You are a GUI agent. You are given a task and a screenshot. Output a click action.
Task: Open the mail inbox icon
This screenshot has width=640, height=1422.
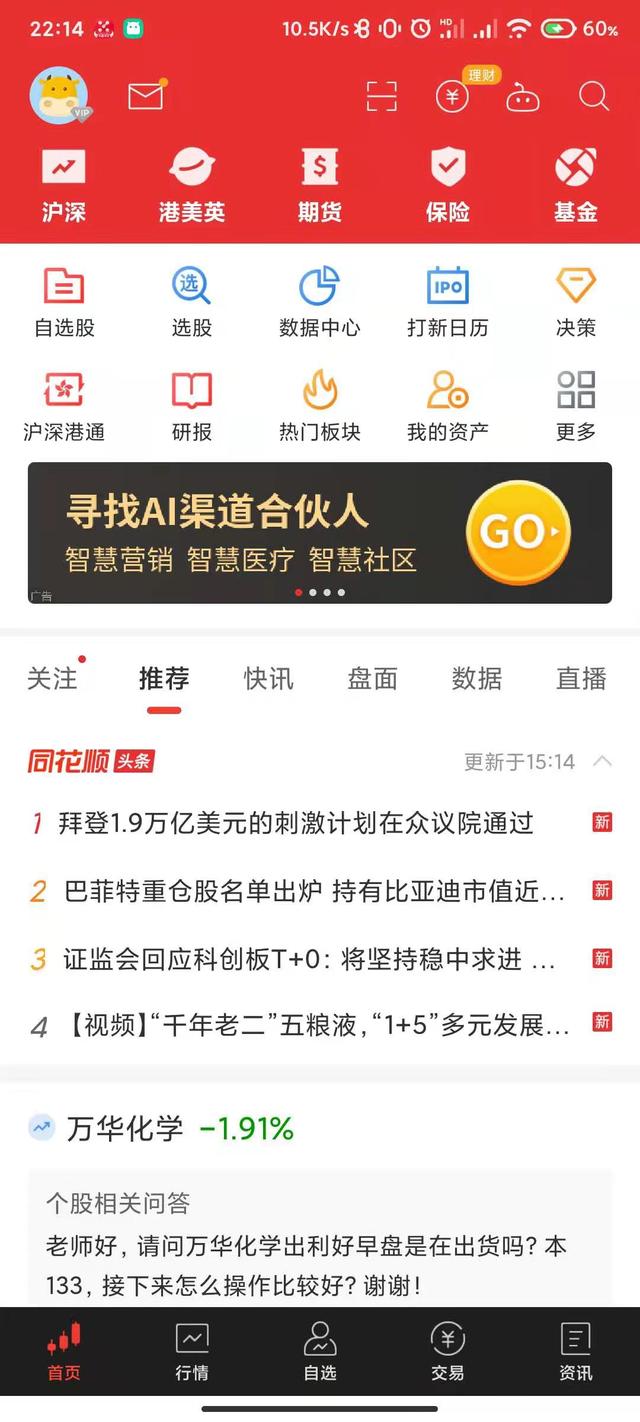146,96
